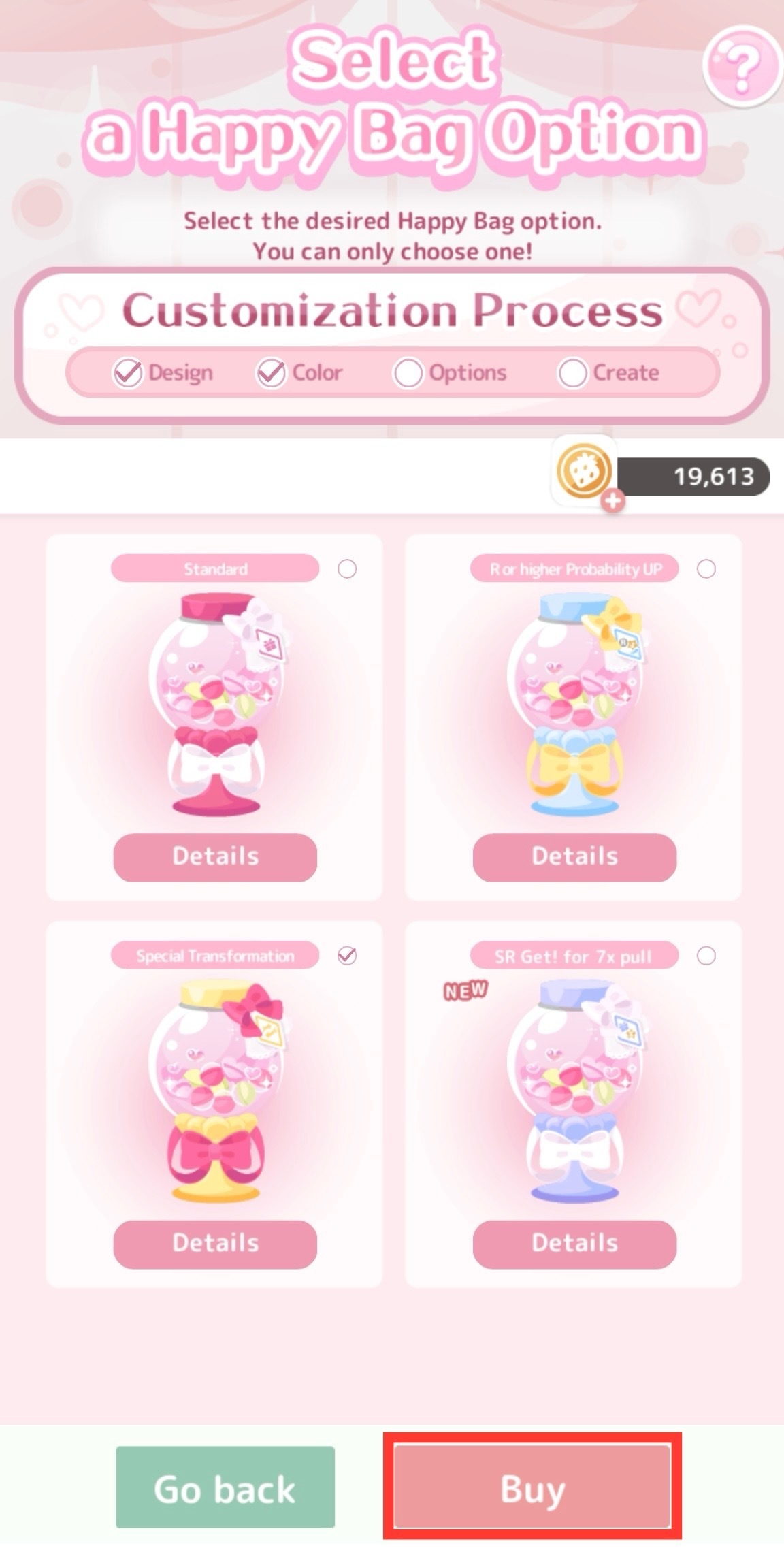Select SR Get! for 7x pull option
This screenshot has height=1548, width=784.
point(706,956)
